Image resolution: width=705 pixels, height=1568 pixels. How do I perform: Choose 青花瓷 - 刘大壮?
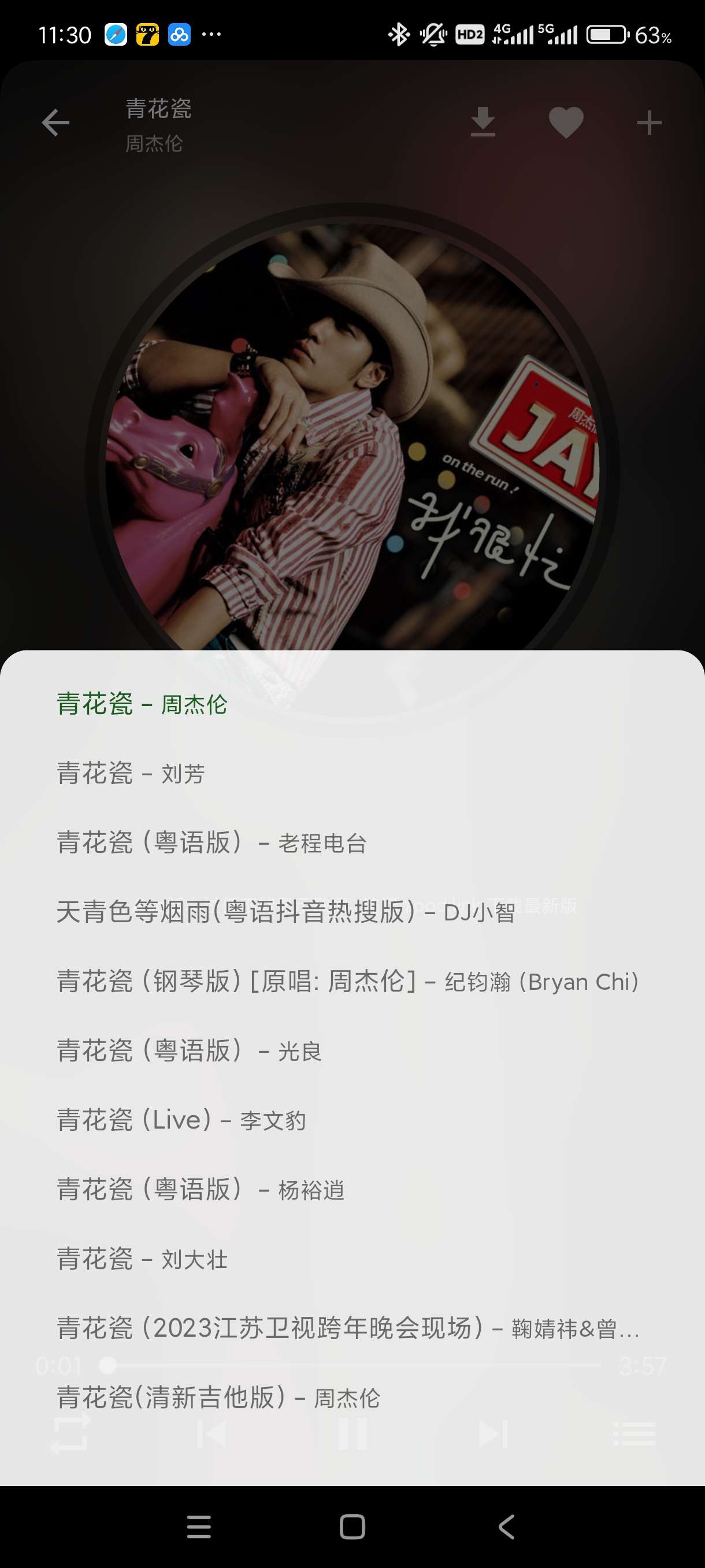coord(142,1259)
